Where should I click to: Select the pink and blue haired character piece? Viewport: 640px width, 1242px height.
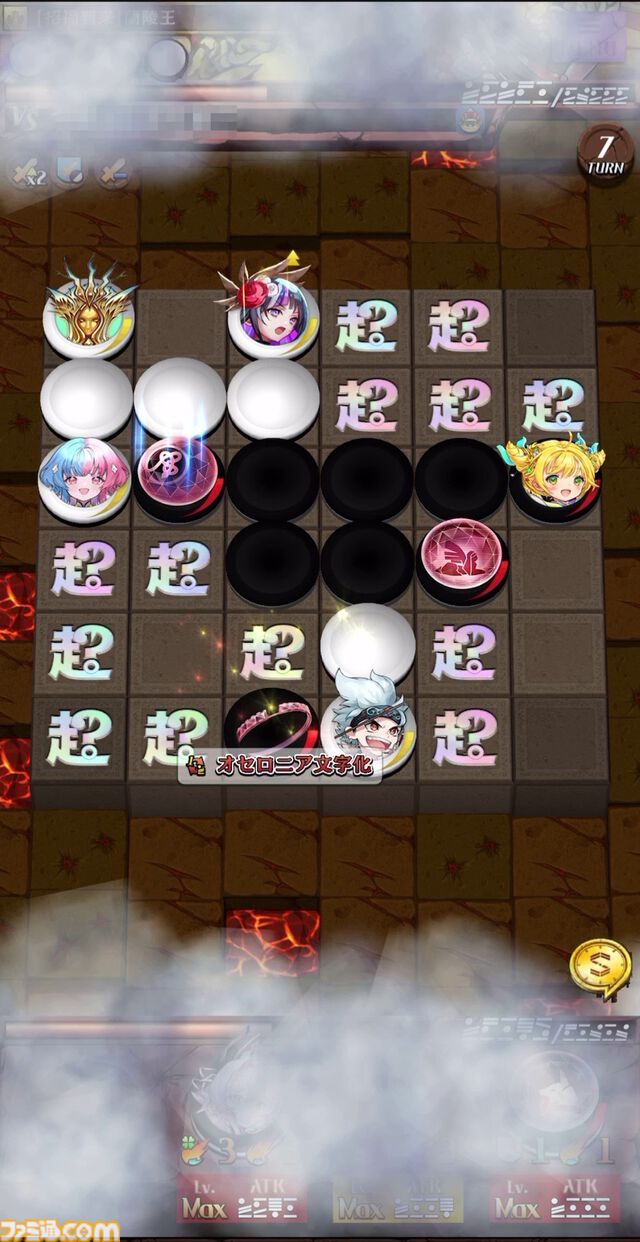tap(85, 477)
